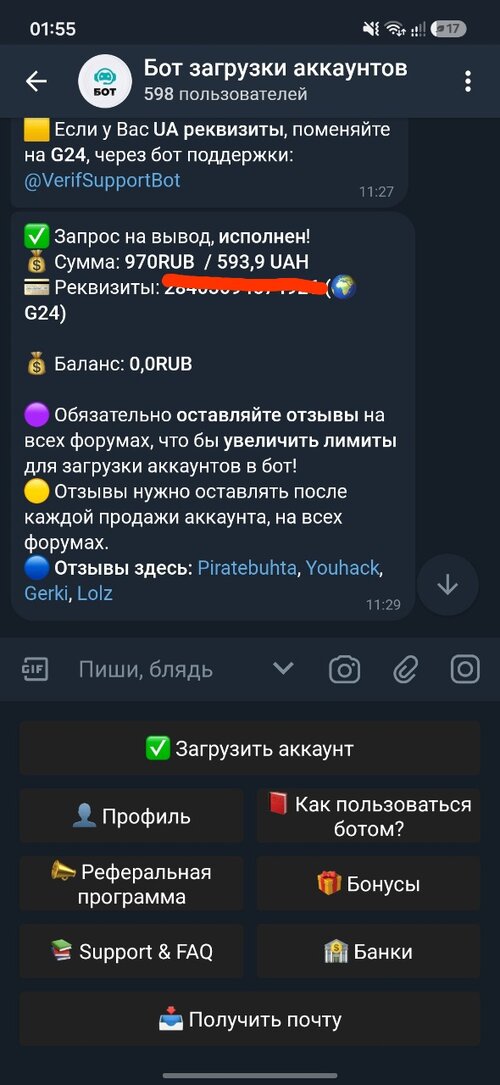The width and height of the screenshot is (500, 1085).
Task: Open "Support & FAQ"
Action: pyautogui.click(x=131, y=951)
